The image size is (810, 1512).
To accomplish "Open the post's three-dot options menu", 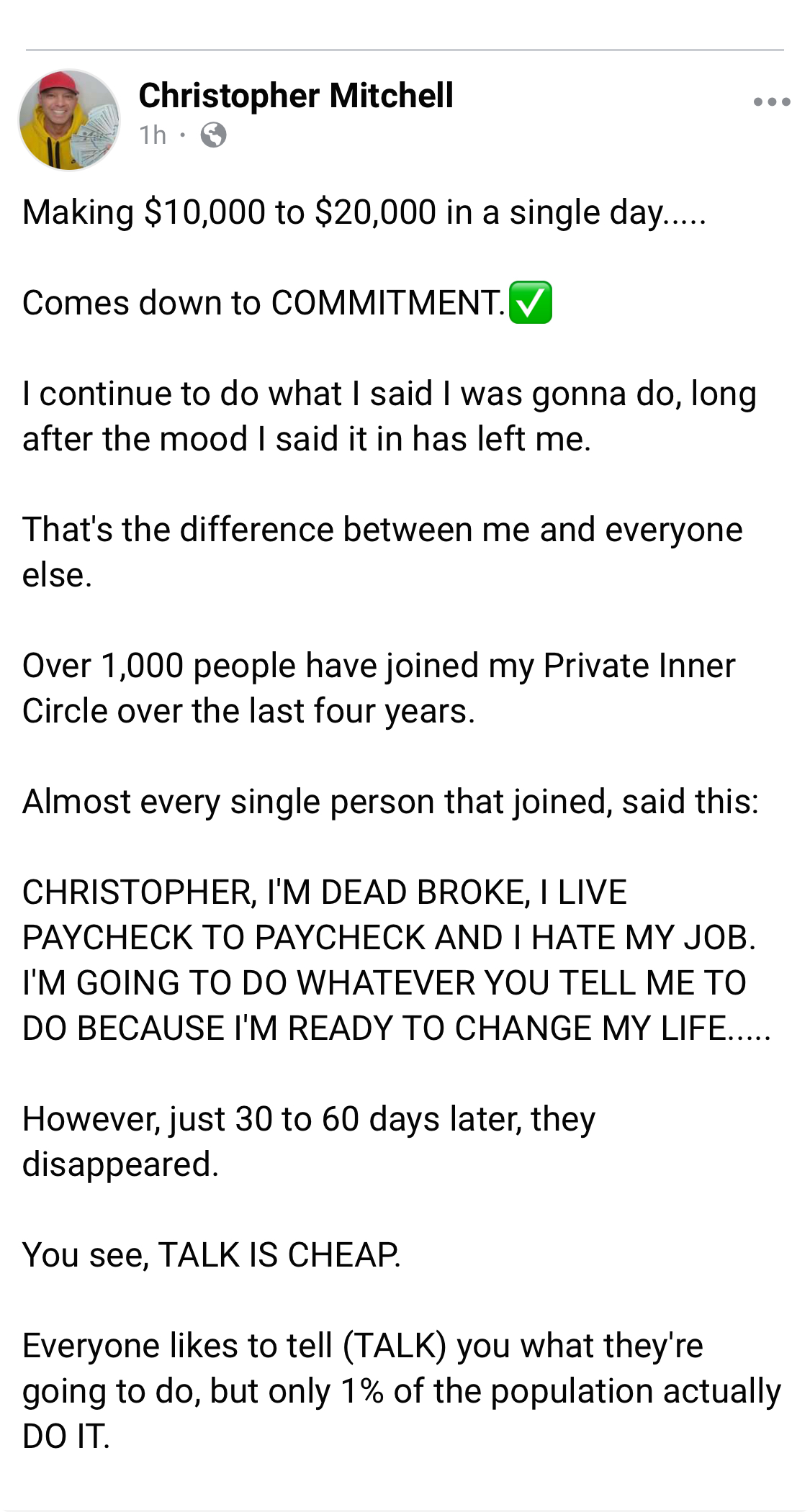I will [772, 102].
